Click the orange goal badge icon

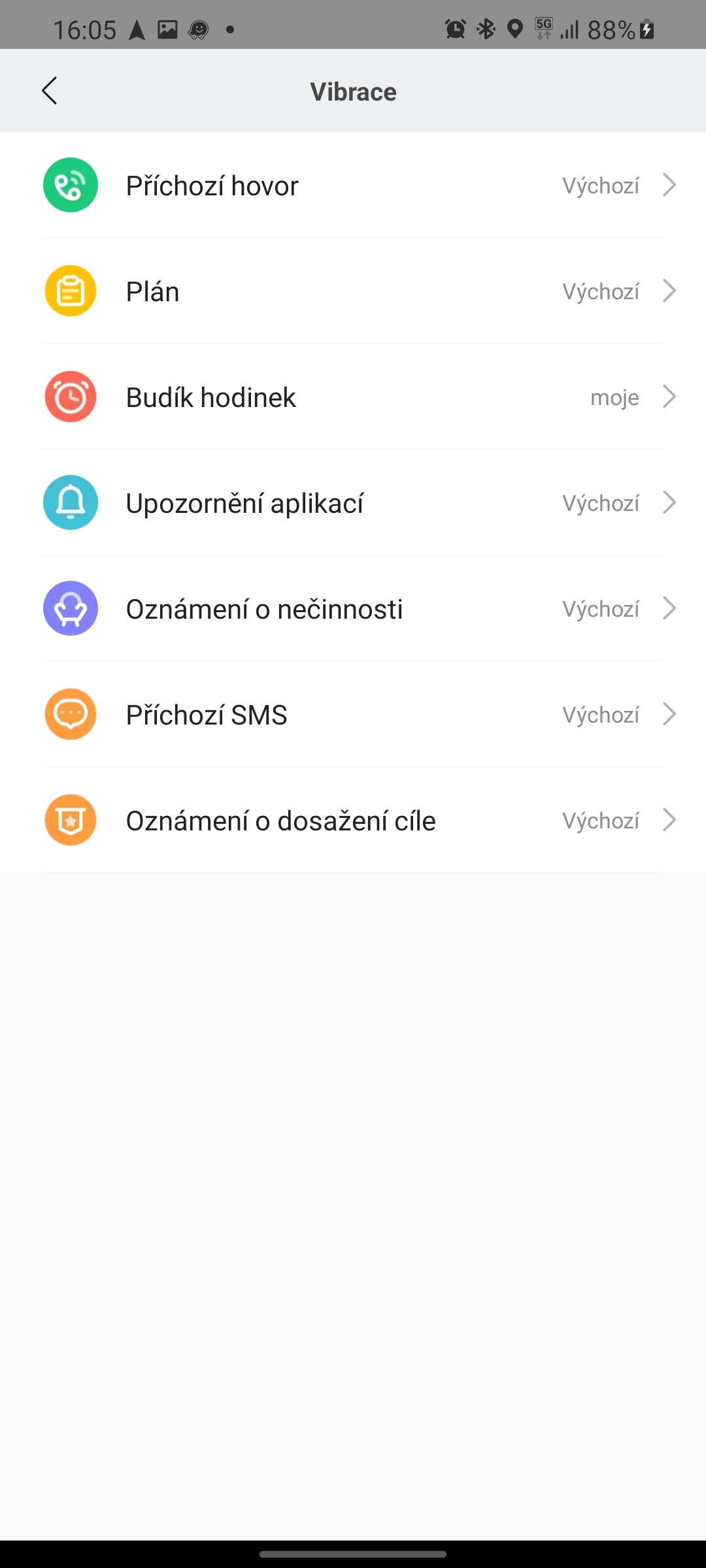tap(70, 820)
